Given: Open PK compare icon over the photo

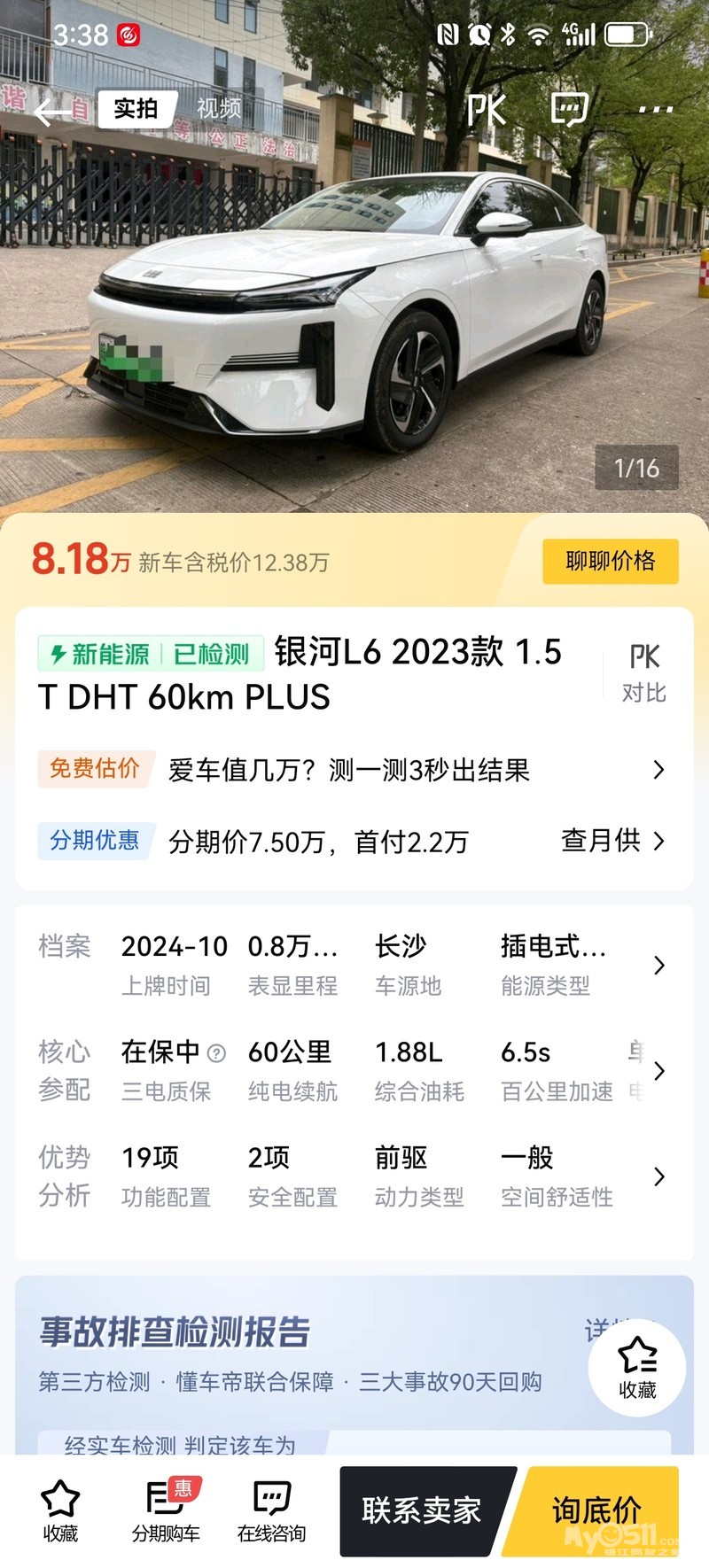Looking at the screenshot, I should point(486,110).
